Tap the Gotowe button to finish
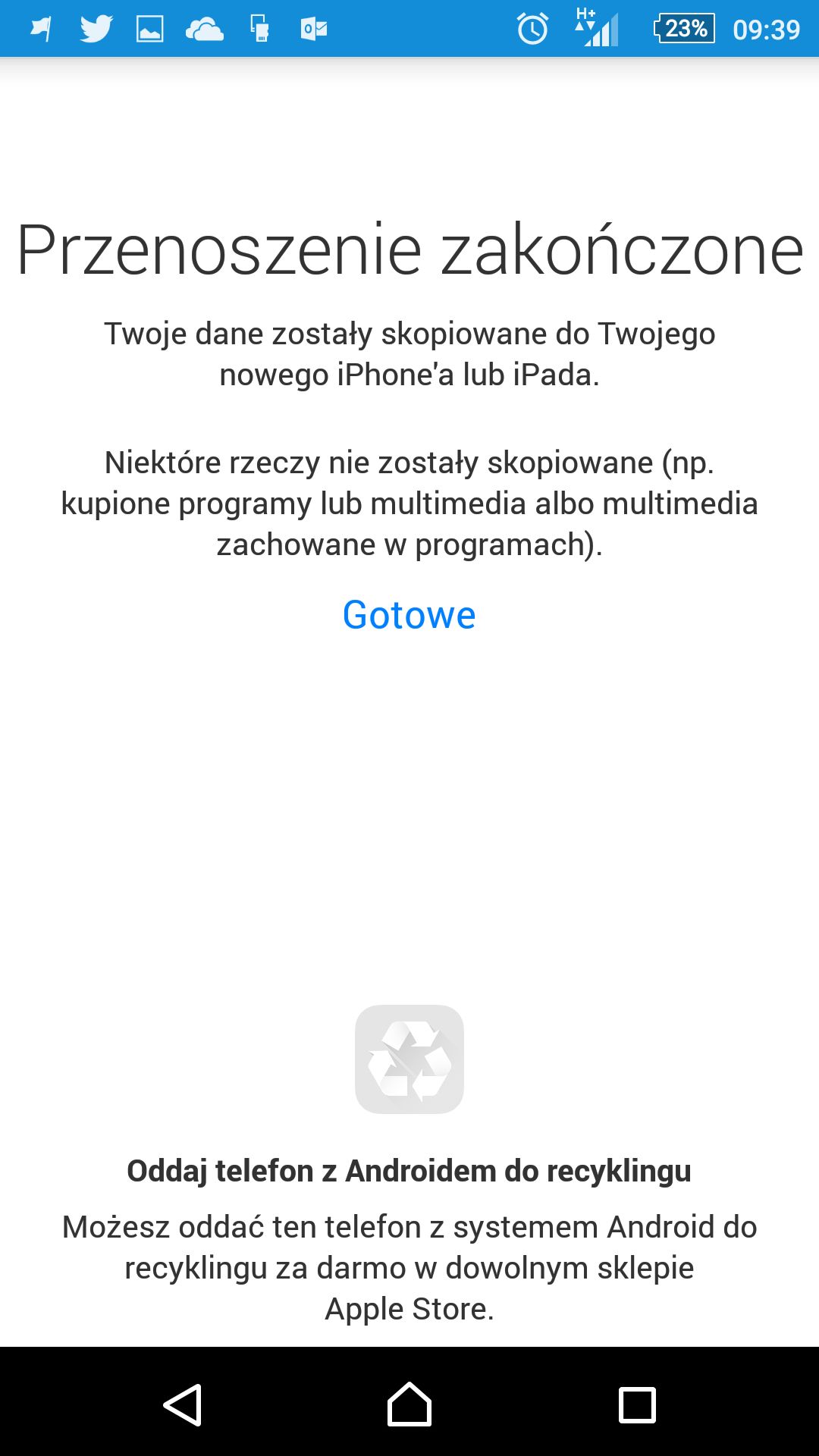 click(x=409, y=614)
